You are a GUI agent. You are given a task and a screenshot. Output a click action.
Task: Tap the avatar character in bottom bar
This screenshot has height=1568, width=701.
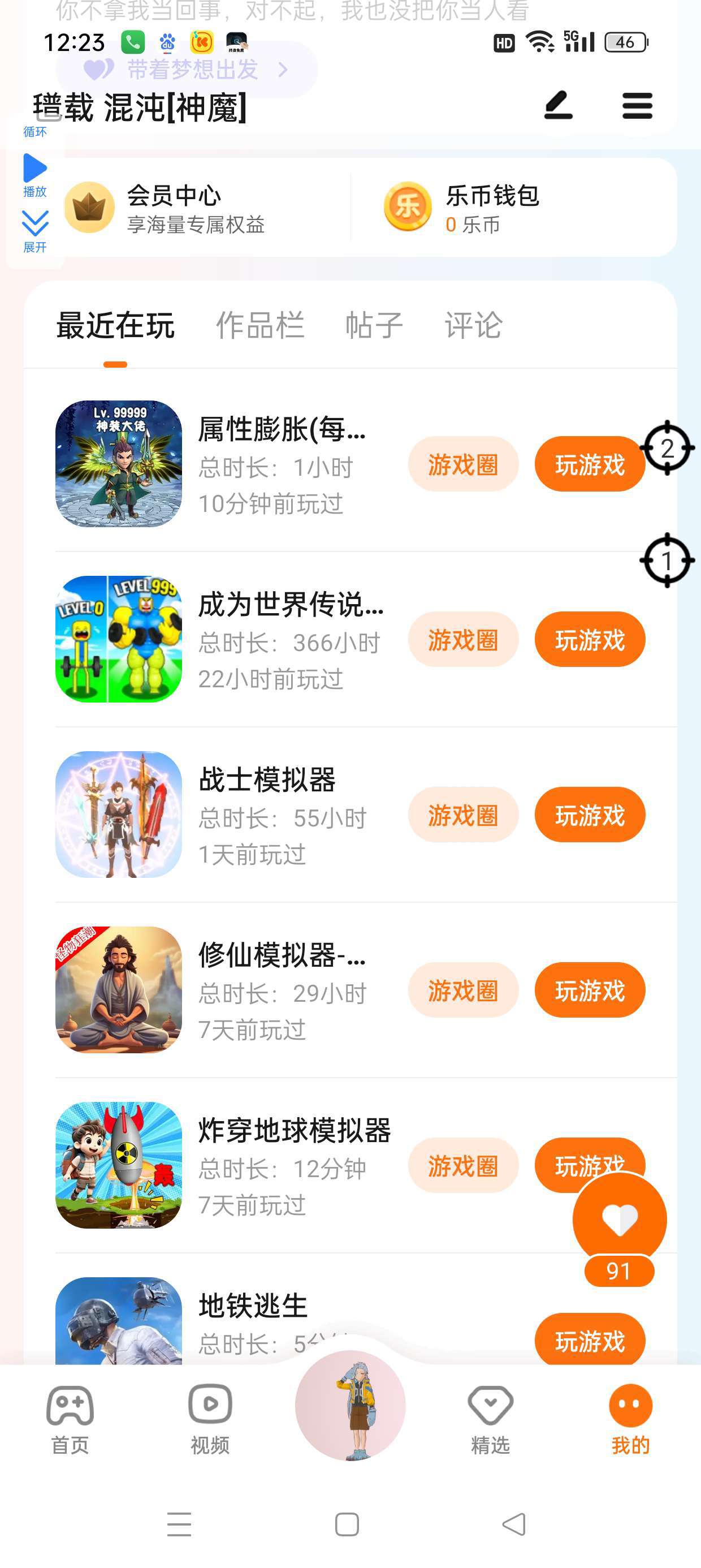coord(350,1406)
